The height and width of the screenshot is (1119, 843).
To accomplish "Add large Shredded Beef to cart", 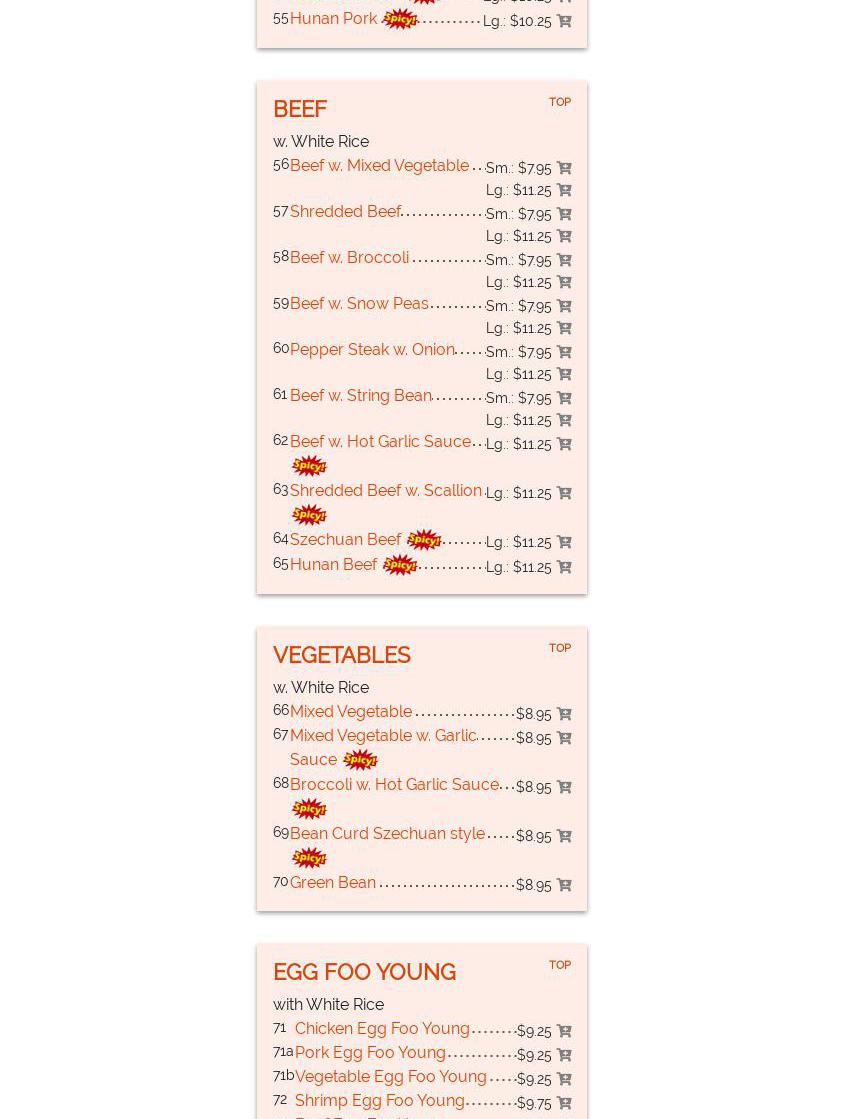I will [x=564, y=237].
